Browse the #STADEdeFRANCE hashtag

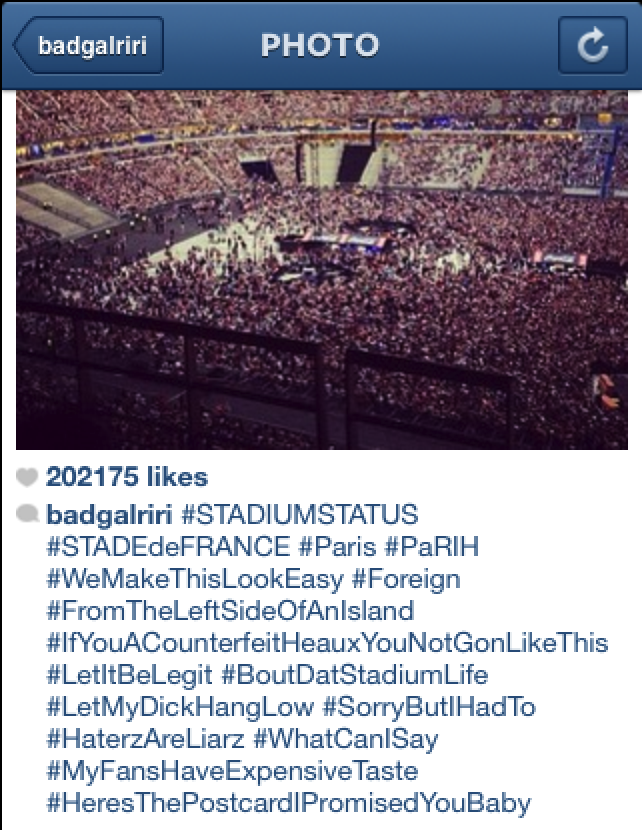pyautogui.click(x=167, y=547)
